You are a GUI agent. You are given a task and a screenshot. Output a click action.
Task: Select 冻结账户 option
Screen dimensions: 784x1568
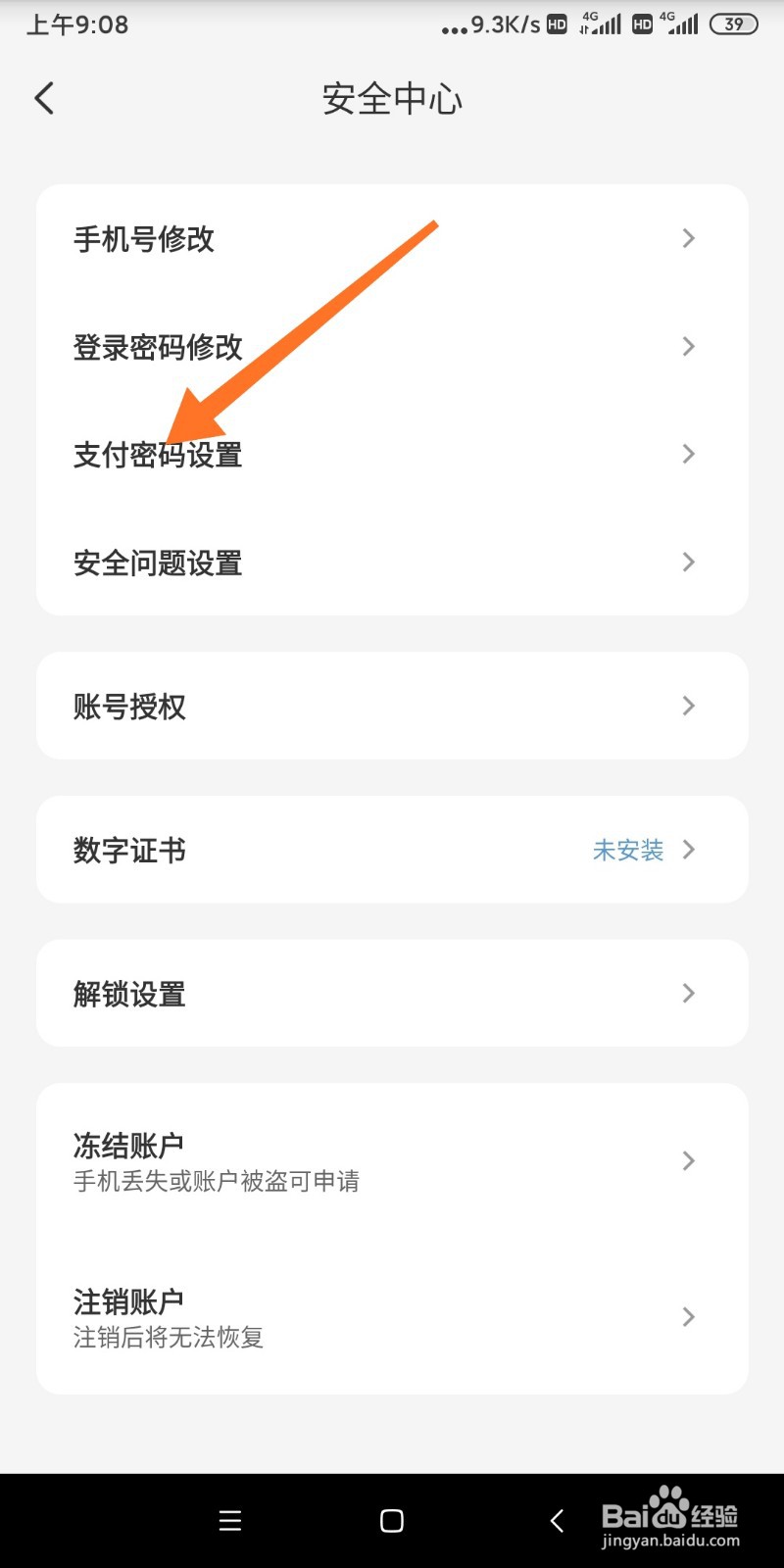coord(392,1161)
